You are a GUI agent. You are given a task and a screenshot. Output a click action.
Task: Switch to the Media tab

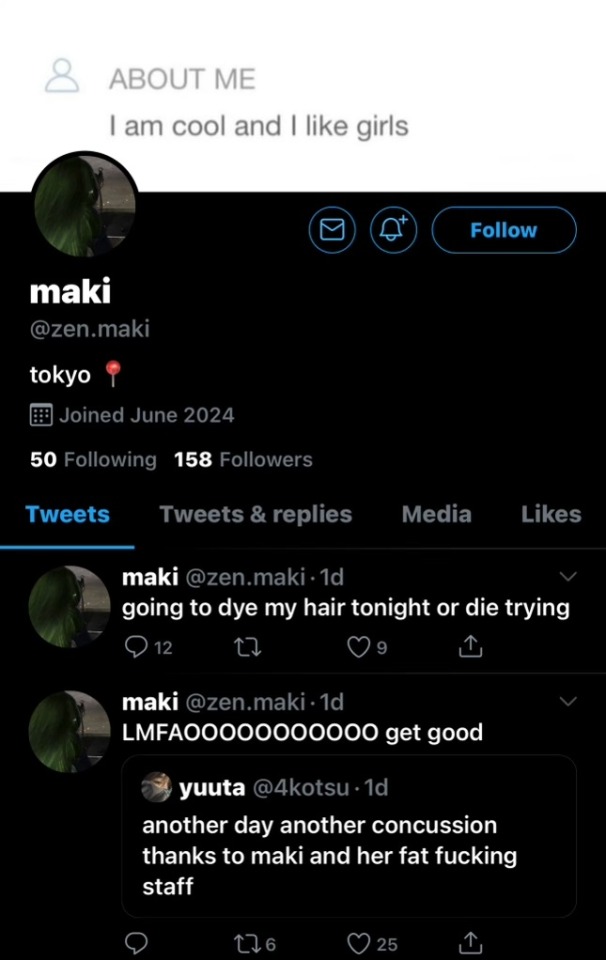[x=436, y=514]
